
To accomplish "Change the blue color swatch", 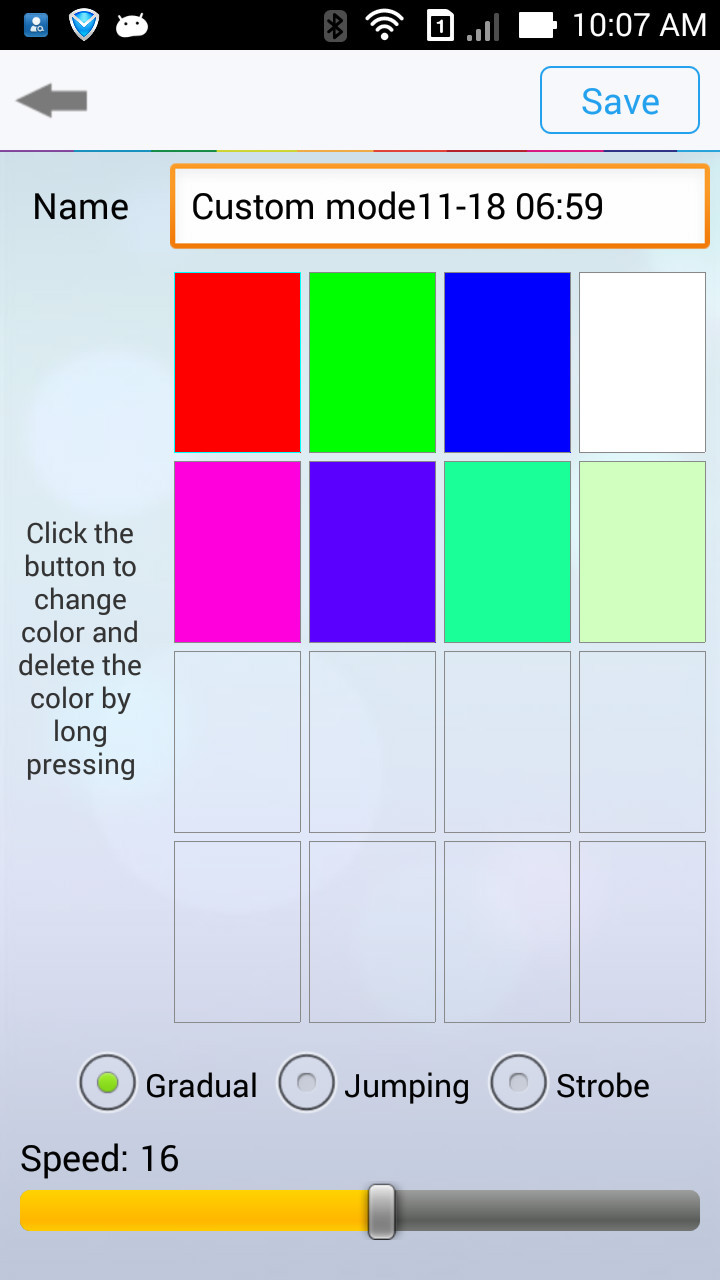I will pyautogui.click(x=507, y=362).
